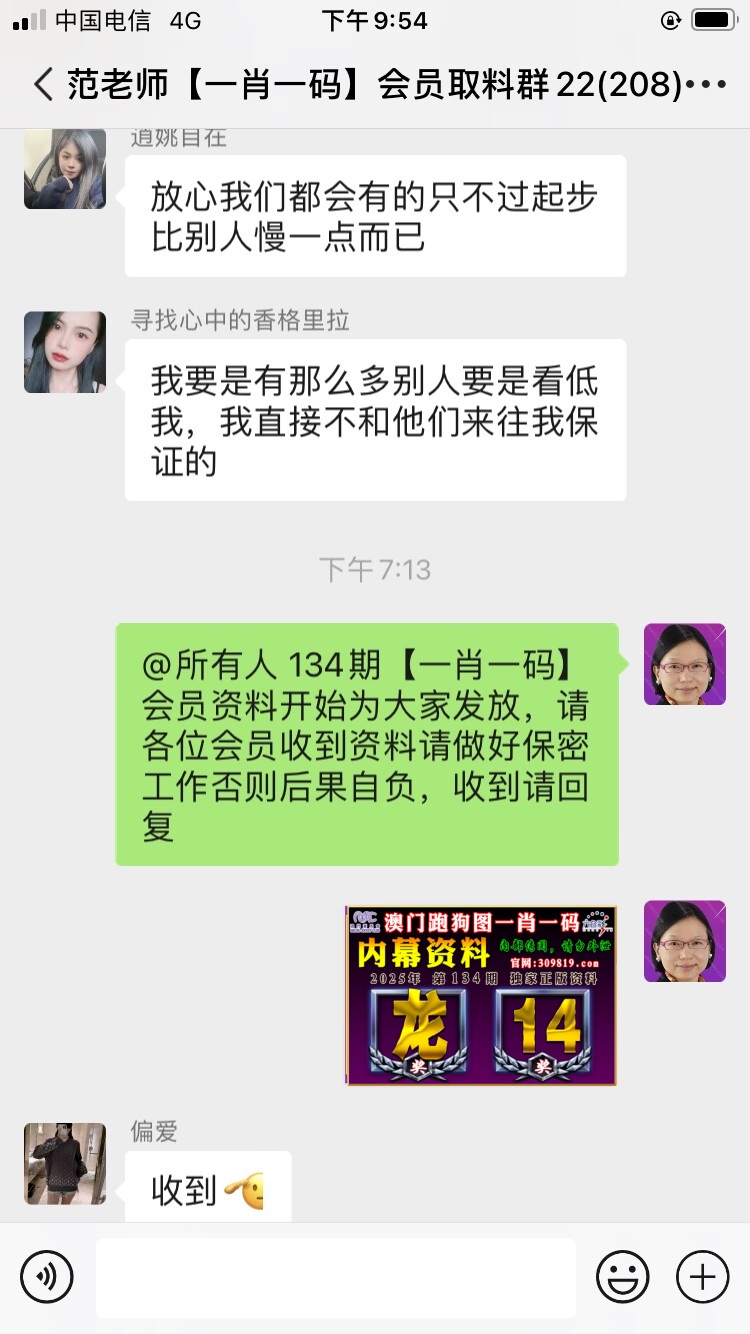Go back from the group chat
The image size is (750, 1334).
tap(42, 85)
